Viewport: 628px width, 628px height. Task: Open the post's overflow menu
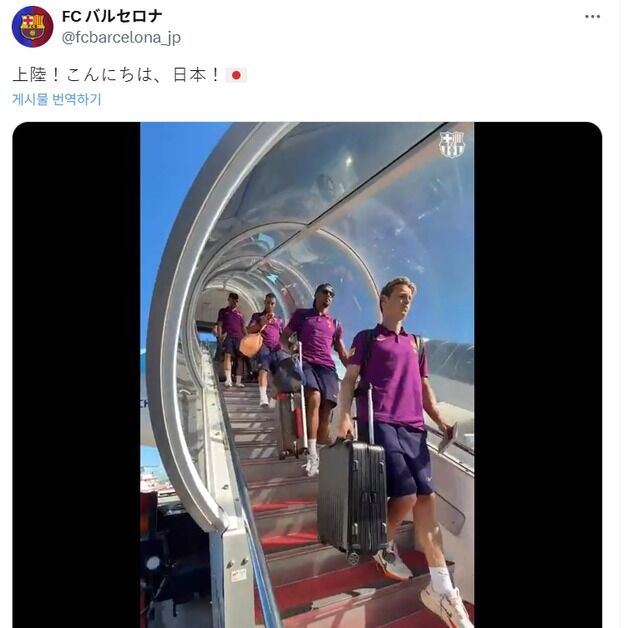pyautogui.click(x=593, y=17)
